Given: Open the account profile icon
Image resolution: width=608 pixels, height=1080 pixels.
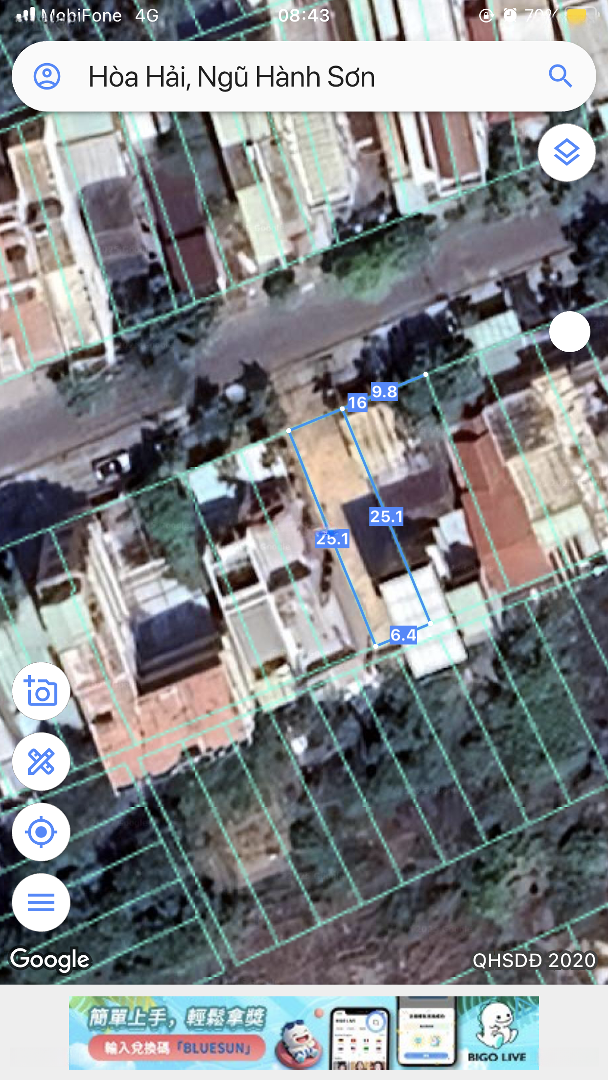Looking at the screenshot, I should click(47, 76).
